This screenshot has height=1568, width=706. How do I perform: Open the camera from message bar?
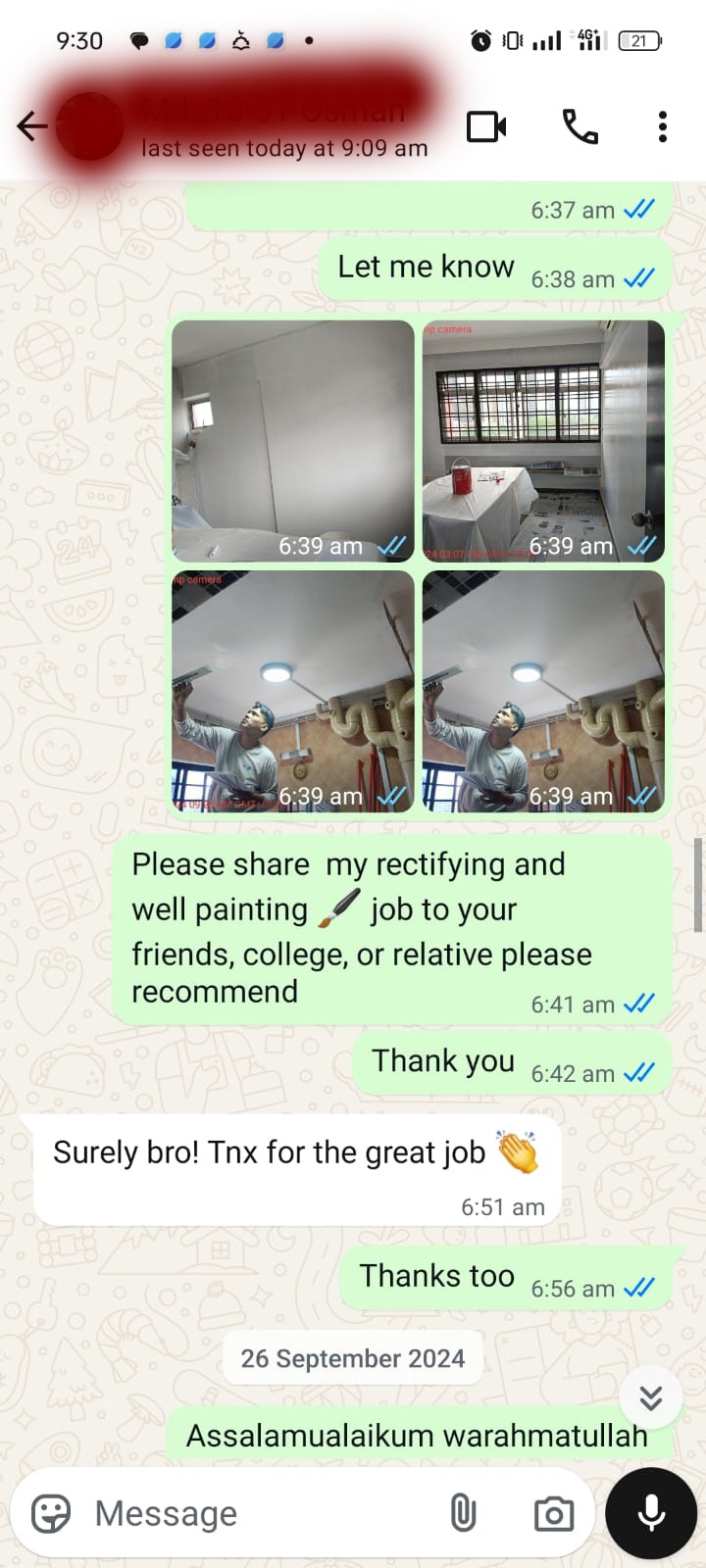tap(554, 1514)
